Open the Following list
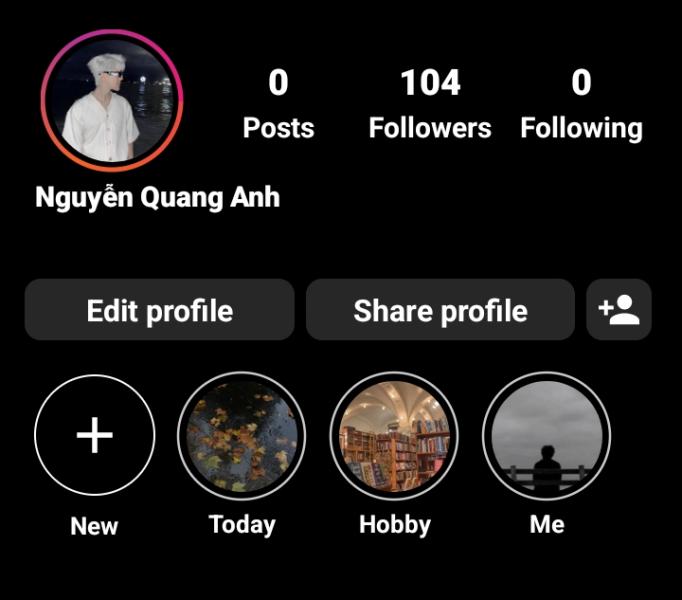This screenshot has height=600, width=682. pos(581,105)
